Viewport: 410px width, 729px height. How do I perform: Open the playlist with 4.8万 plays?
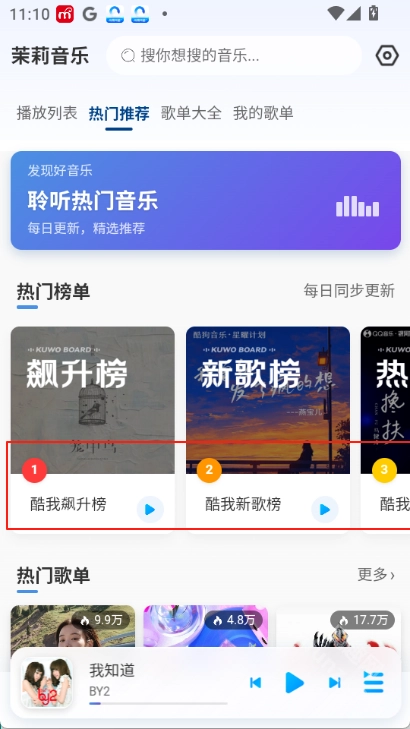point(205,626)
